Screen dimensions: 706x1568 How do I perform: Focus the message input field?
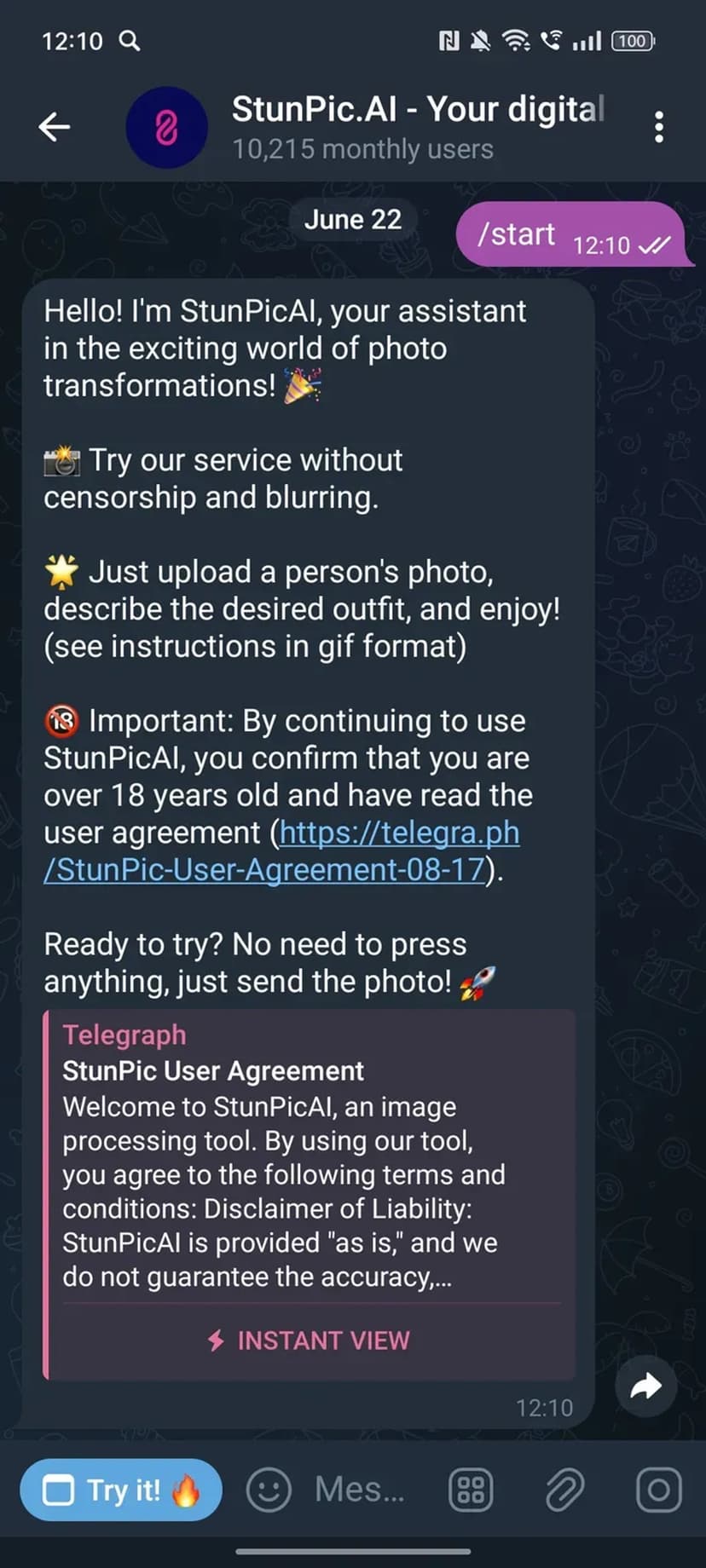tap(360, 1490)
